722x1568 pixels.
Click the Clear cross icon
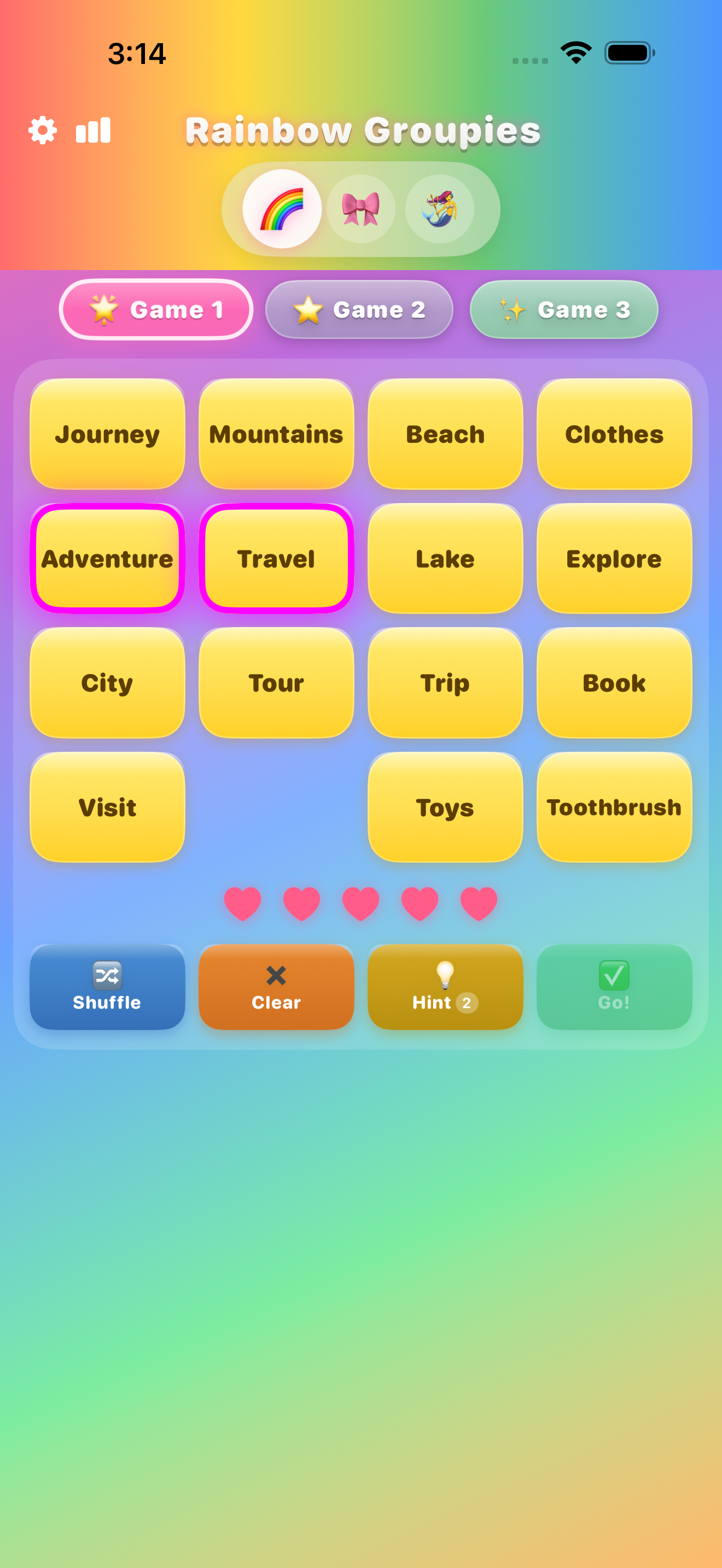(276, 974)
